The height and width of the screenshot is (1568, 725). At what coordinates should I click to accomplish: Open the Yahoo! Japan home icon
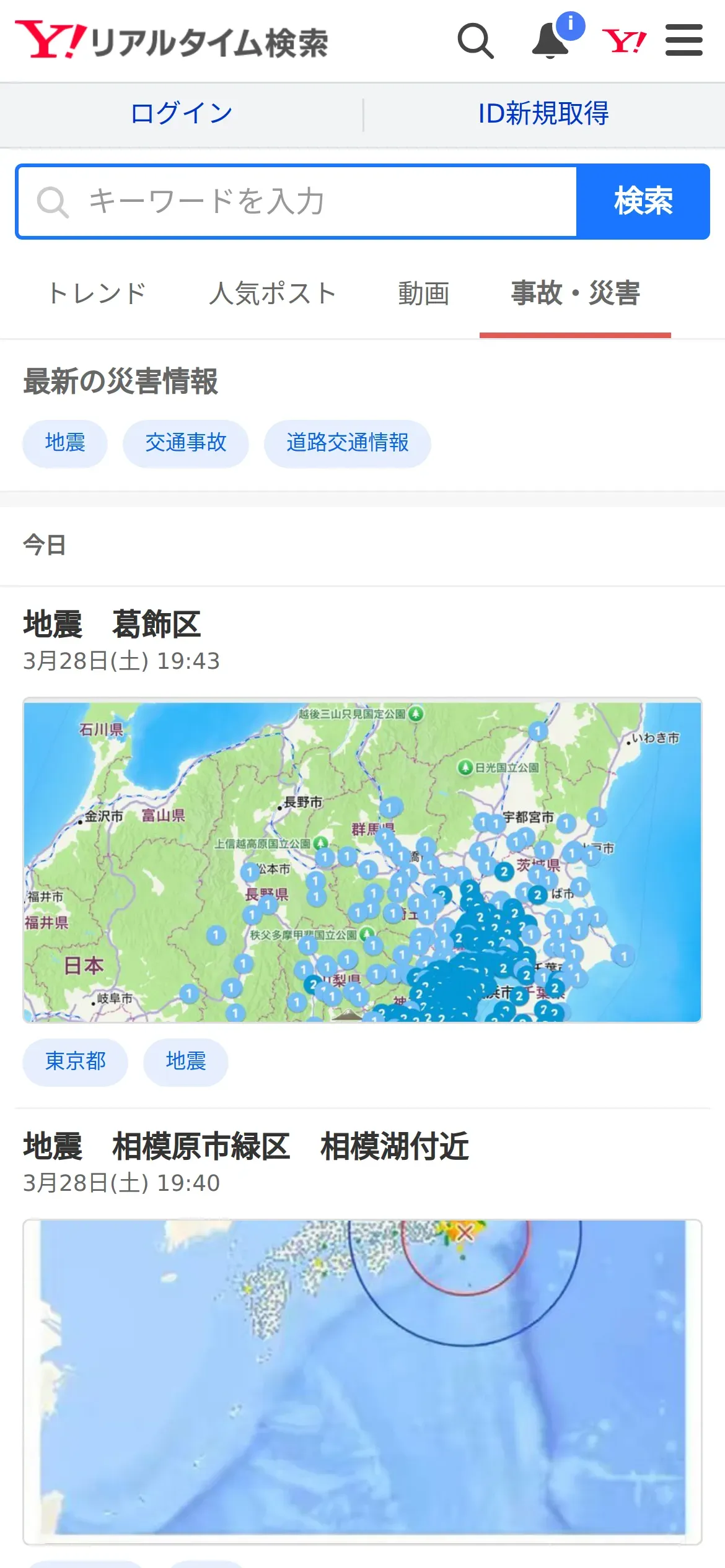point(624,41)
